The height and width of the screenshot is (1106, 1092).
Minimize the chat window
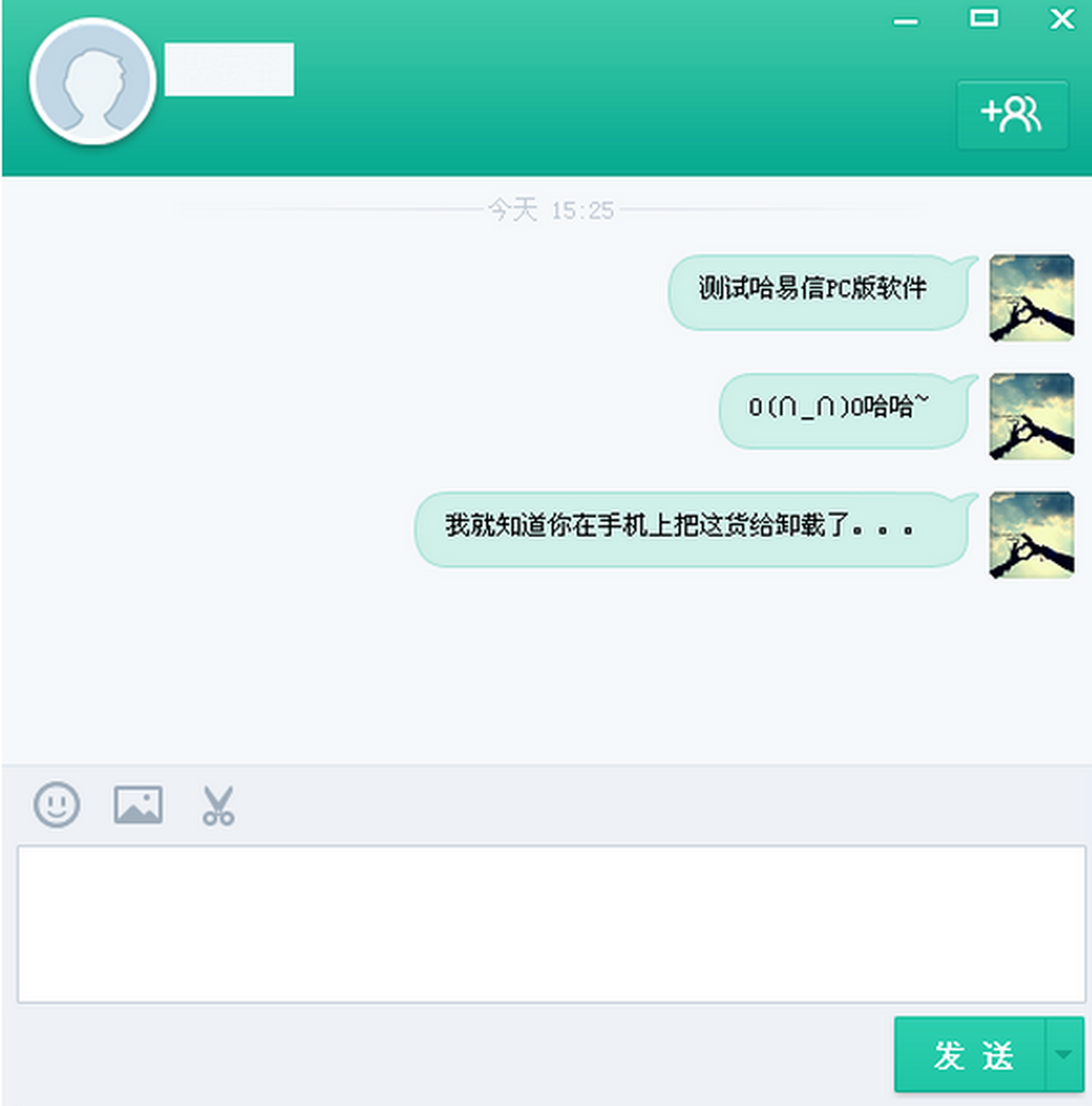click(905, 20)
